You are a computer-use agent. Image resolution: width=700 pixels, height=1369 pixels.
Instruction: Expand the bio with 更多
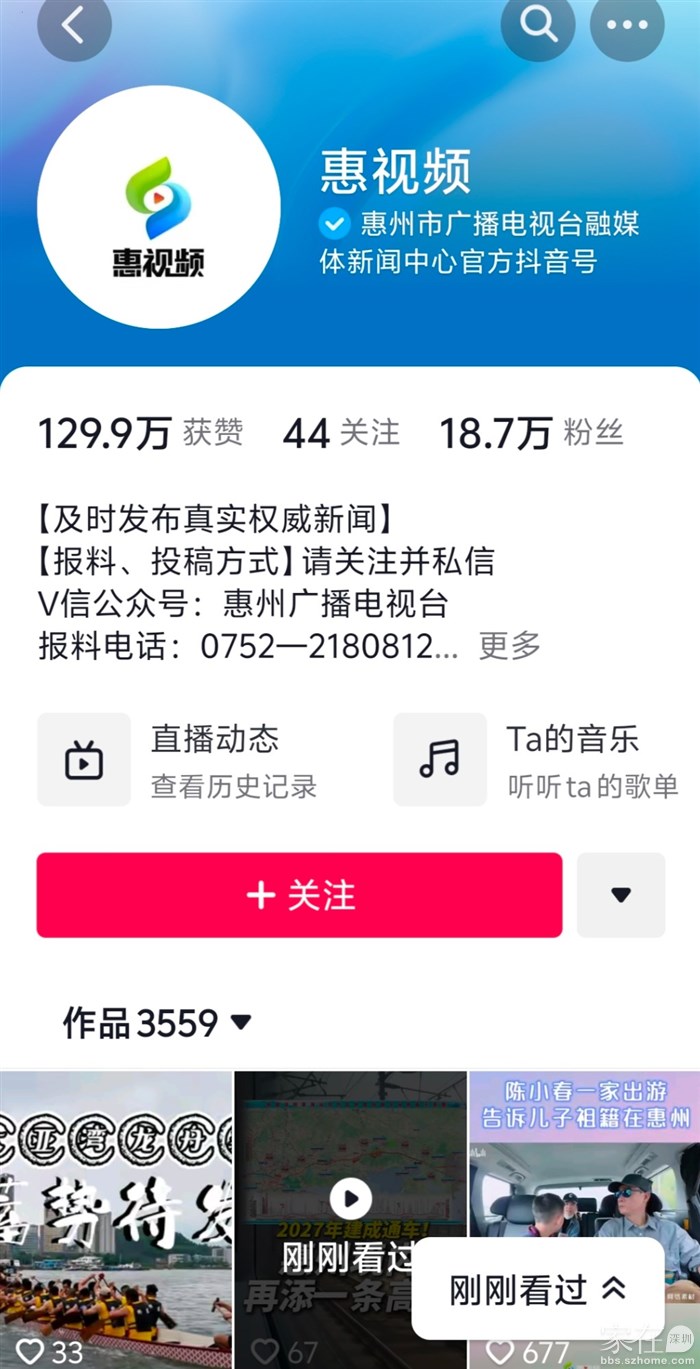[509, 646]
